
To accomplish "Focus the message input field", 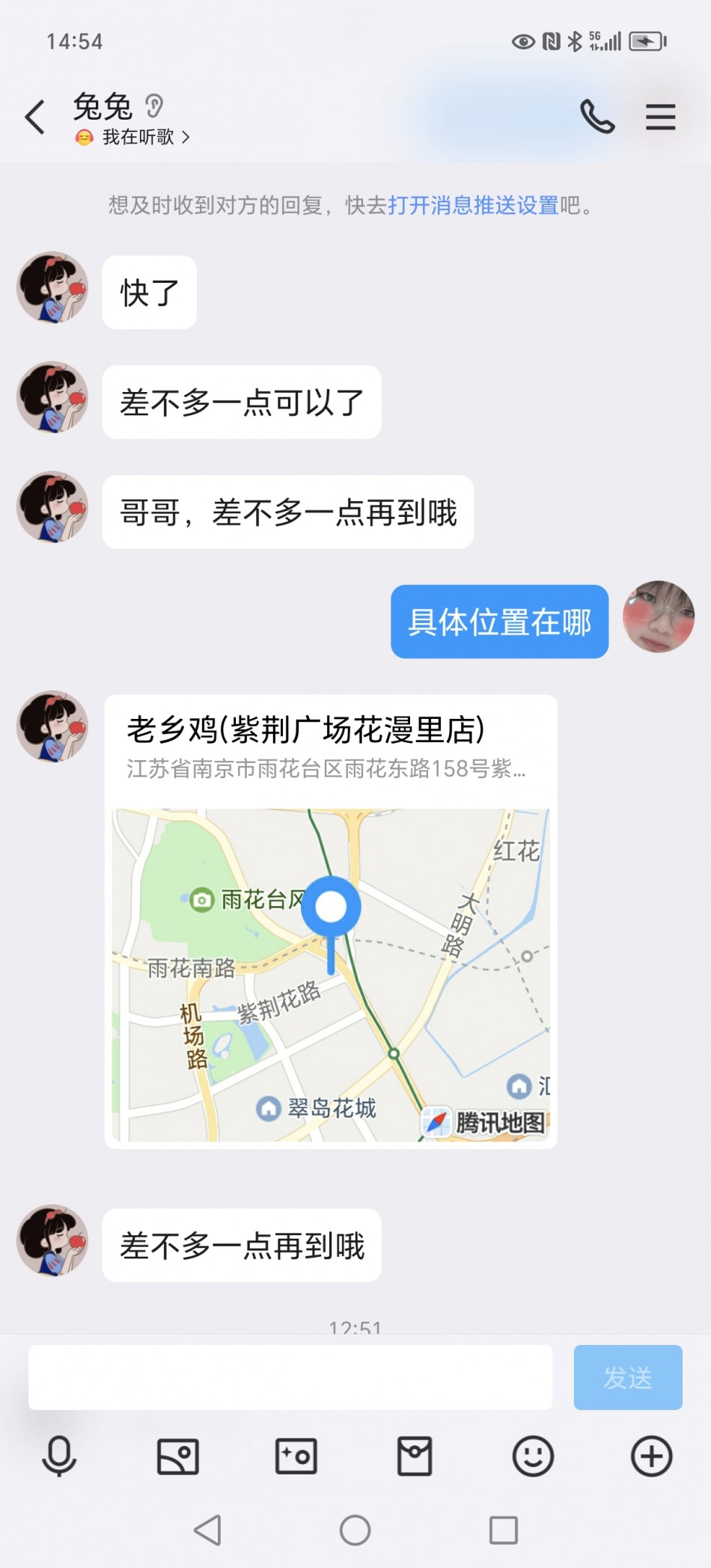I will pos(290,1377).
